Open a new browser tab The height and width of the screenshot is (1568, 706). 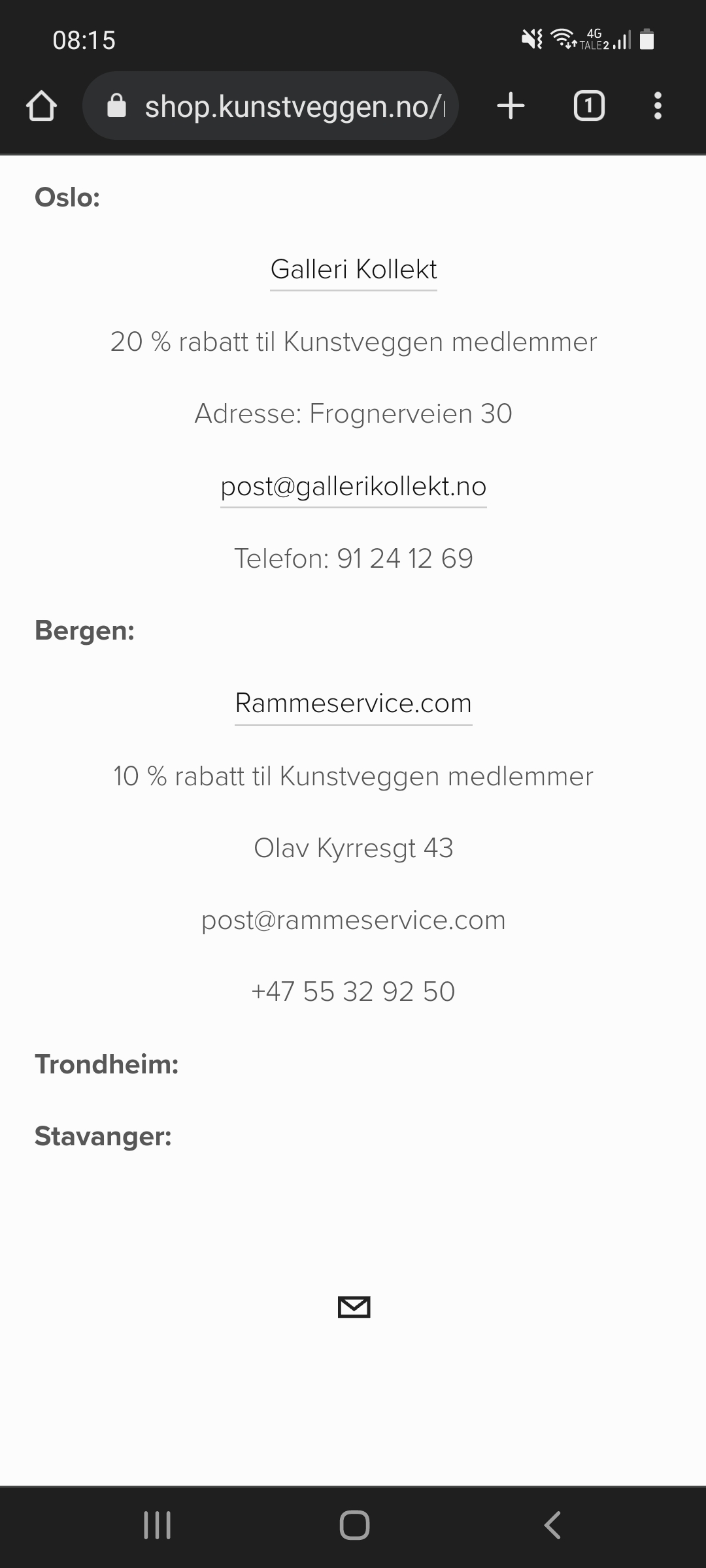pyautogui.click(x=511, y=106)
